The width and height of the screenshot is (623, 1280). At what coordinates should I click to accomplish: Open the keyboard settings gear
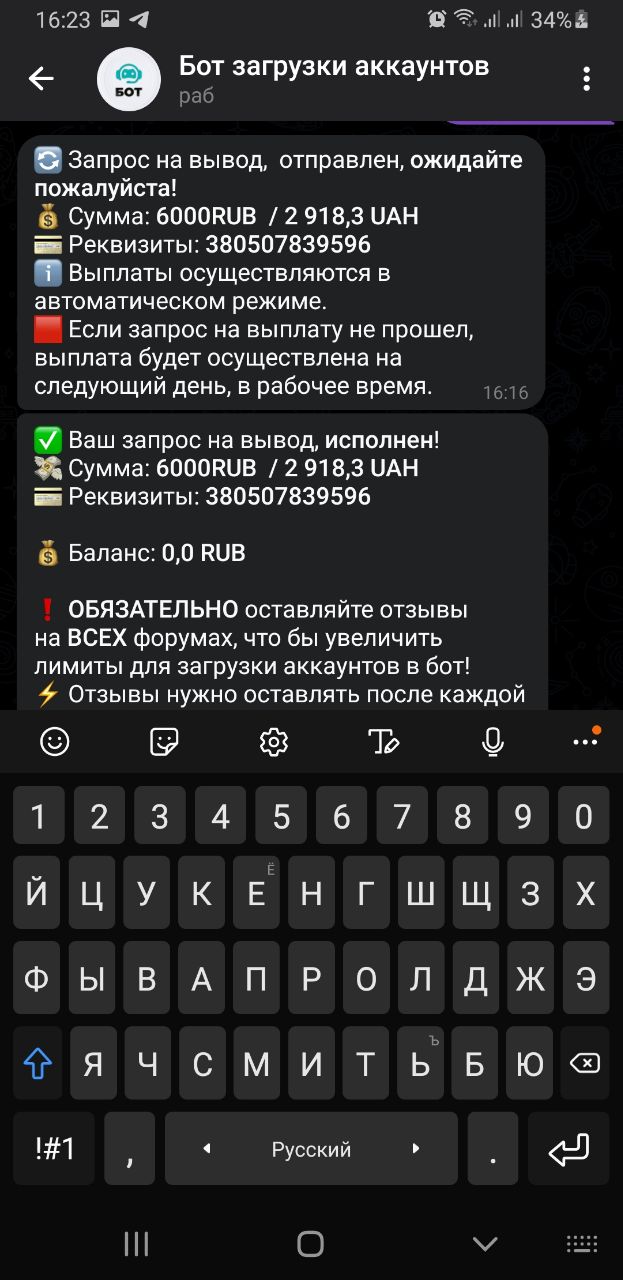tap(274, 741)
